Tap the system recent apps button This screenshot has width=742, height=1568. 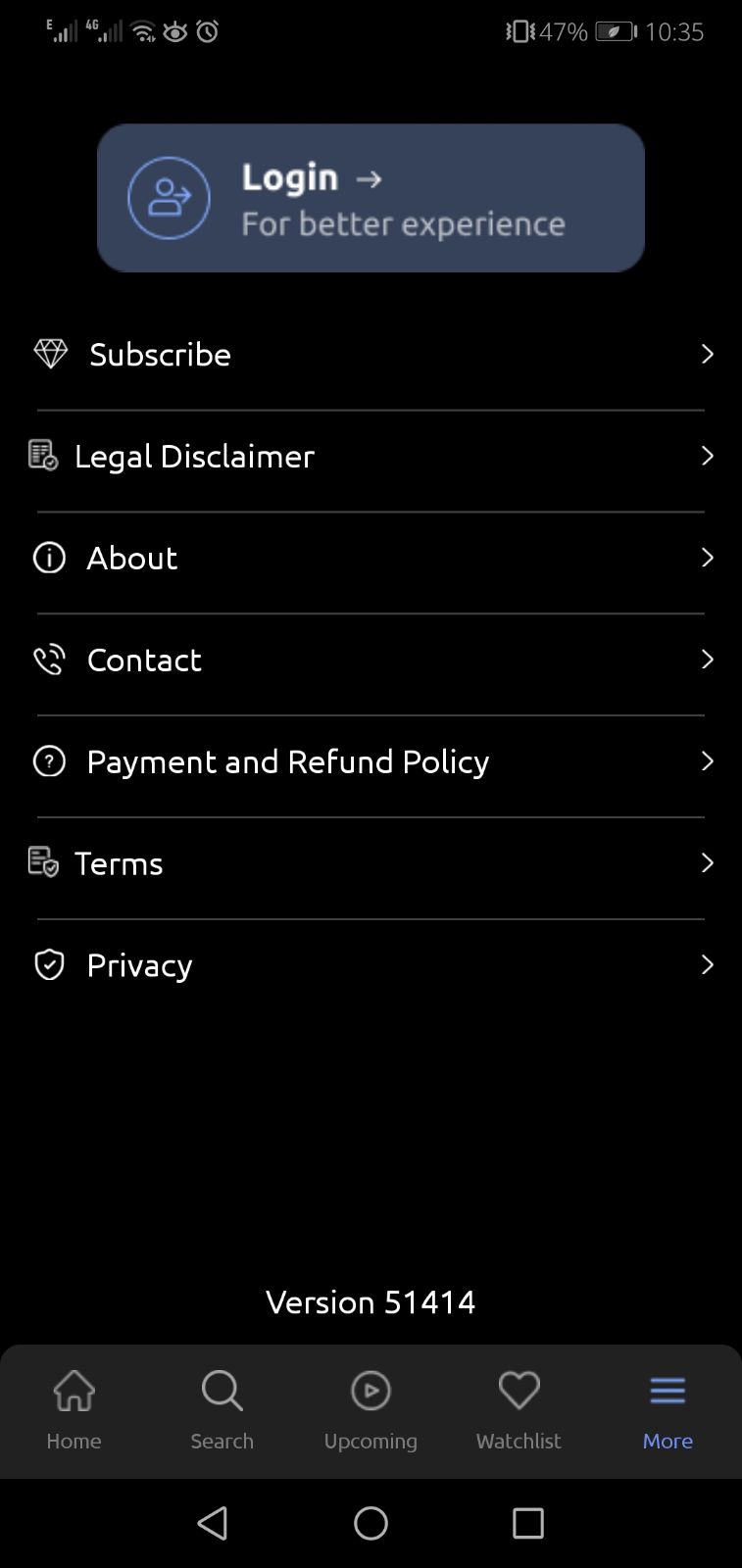click(x=528, y=1523)
